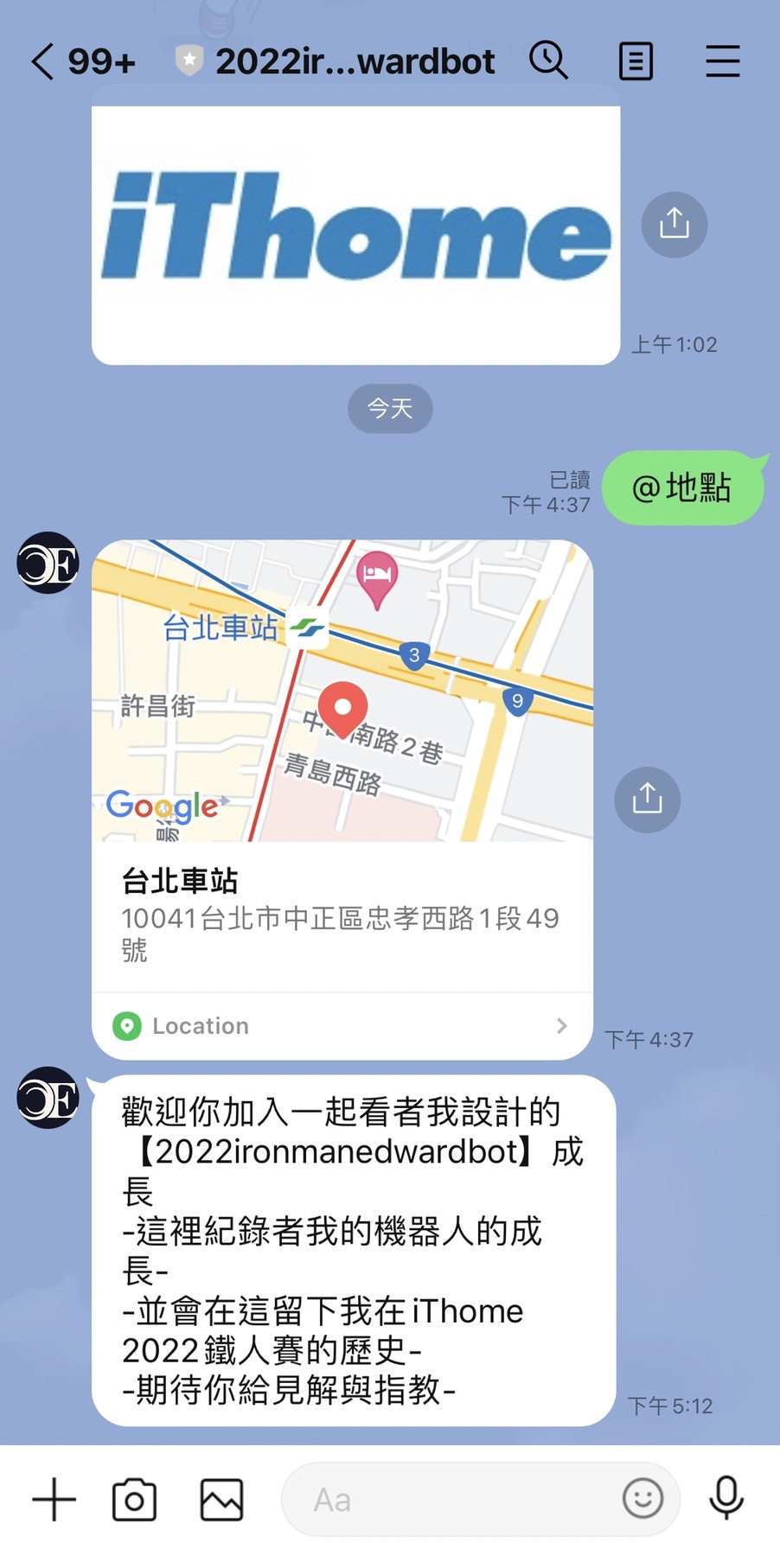Open the plus attachment menu

point(54,1500)
